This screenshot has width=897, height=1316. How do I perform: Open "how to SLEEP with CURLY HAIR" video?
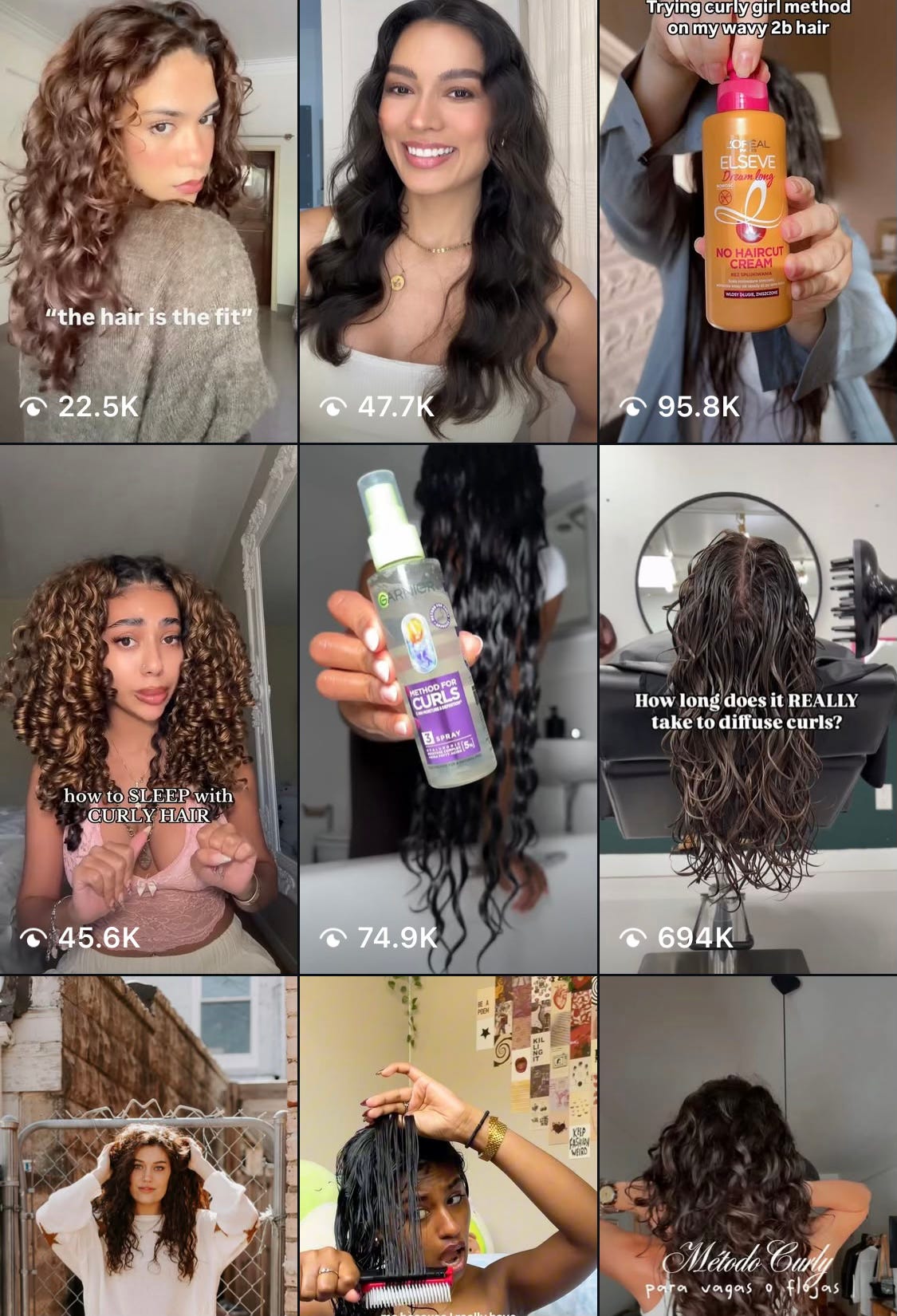(x=148, y=709)
